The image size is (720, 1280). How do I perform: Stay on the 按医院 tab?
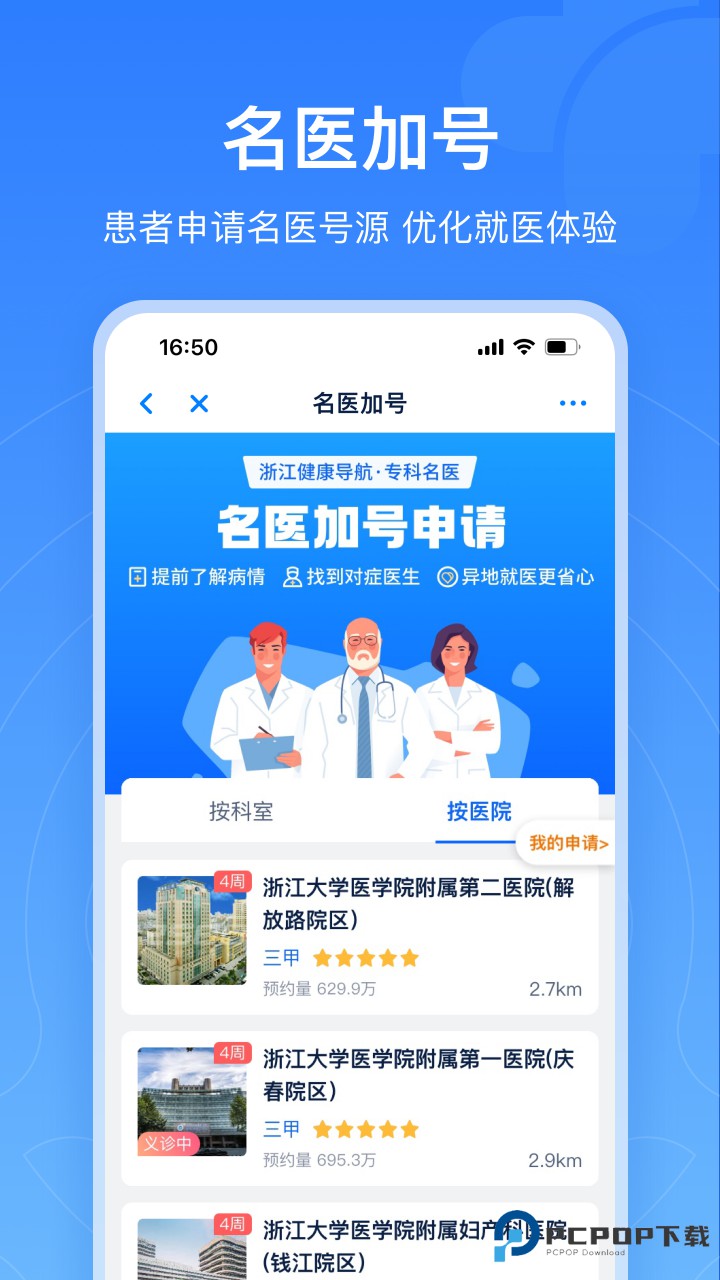[477, 812]
